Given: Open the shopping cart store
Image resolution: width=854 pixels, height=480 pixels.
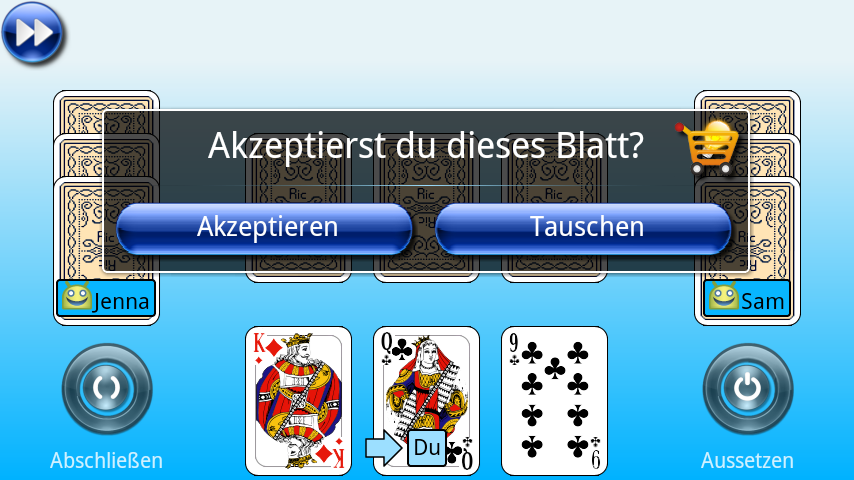Looking at the screenshot, I should point(712,146).
